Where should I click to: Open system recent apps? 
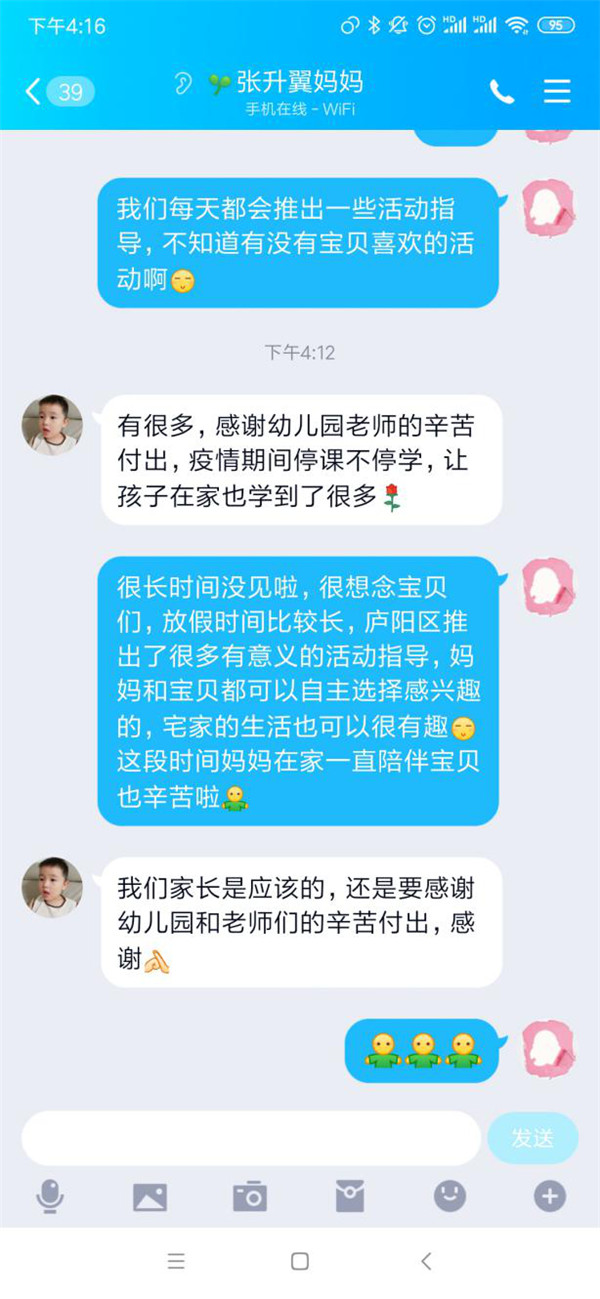click(176, 1261)
